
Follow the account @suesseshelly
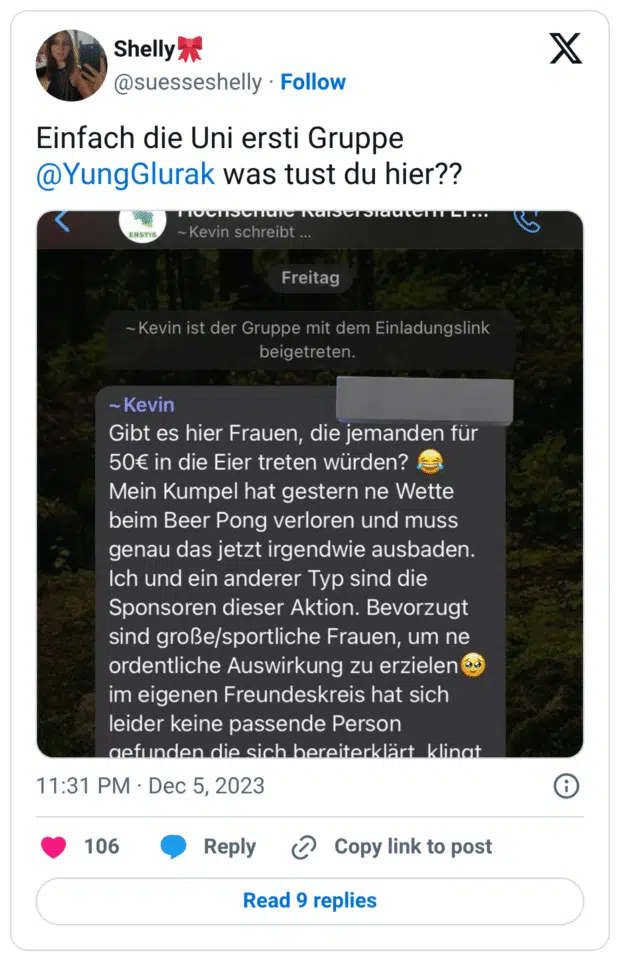(312, 82)
